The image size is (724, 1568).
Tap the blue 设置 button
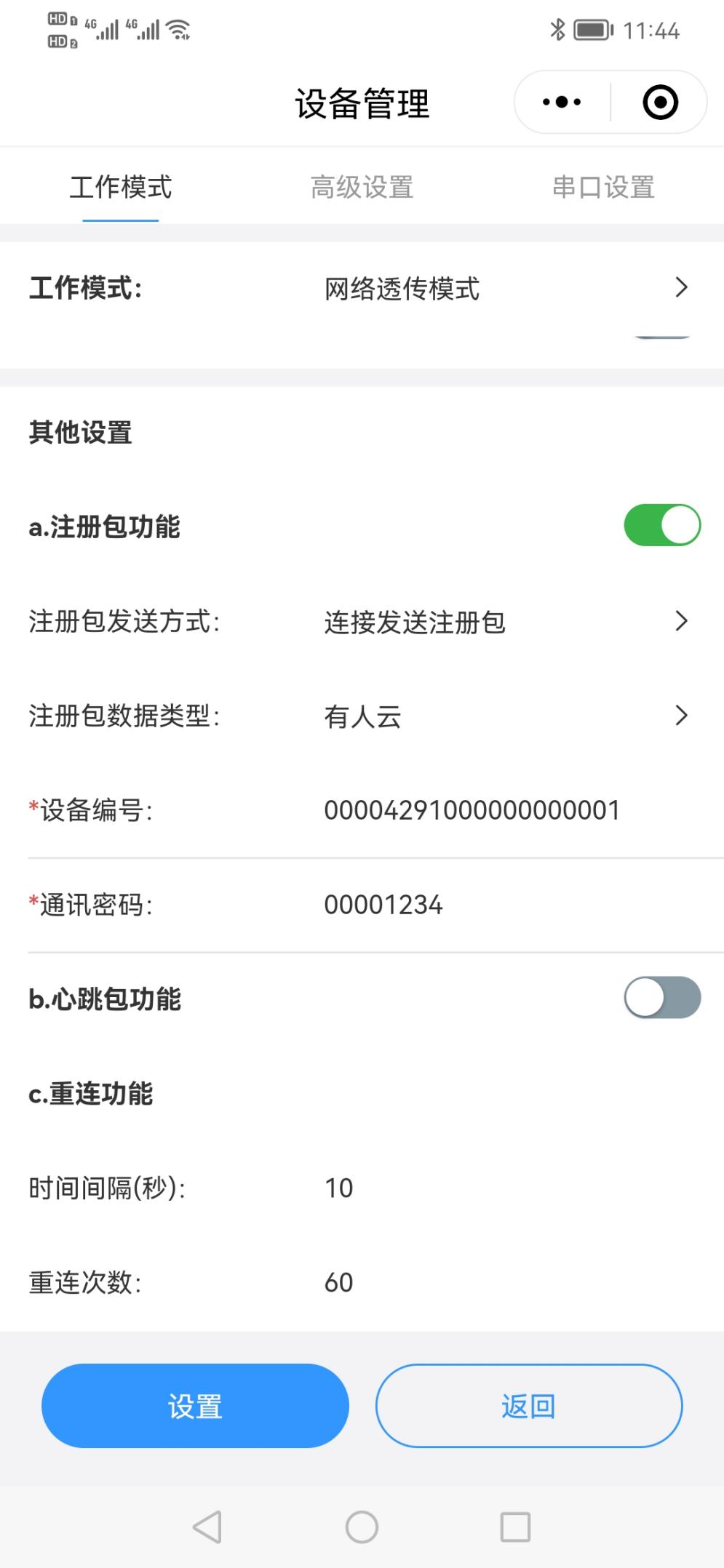click(x=195, y=1406)
